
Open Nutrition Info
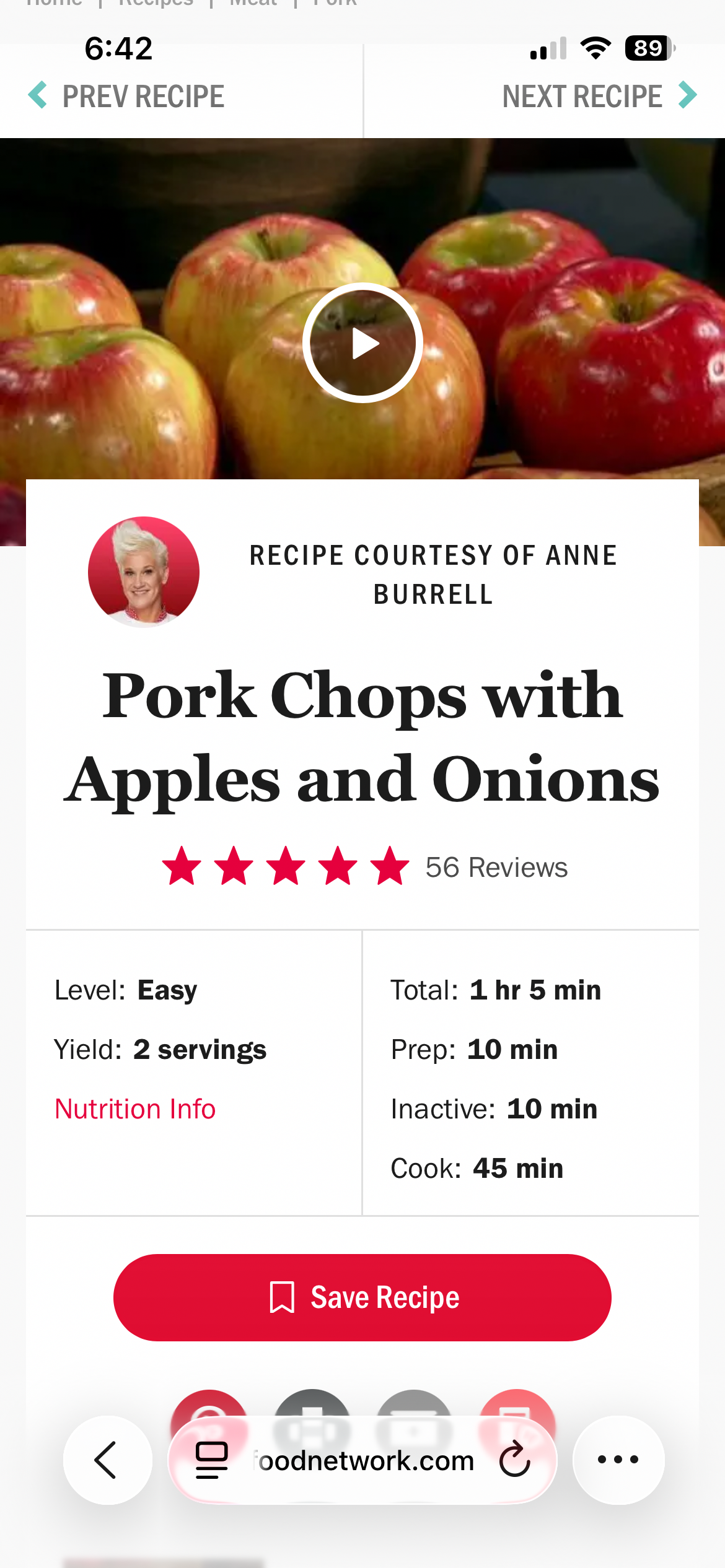point(135,1108)
